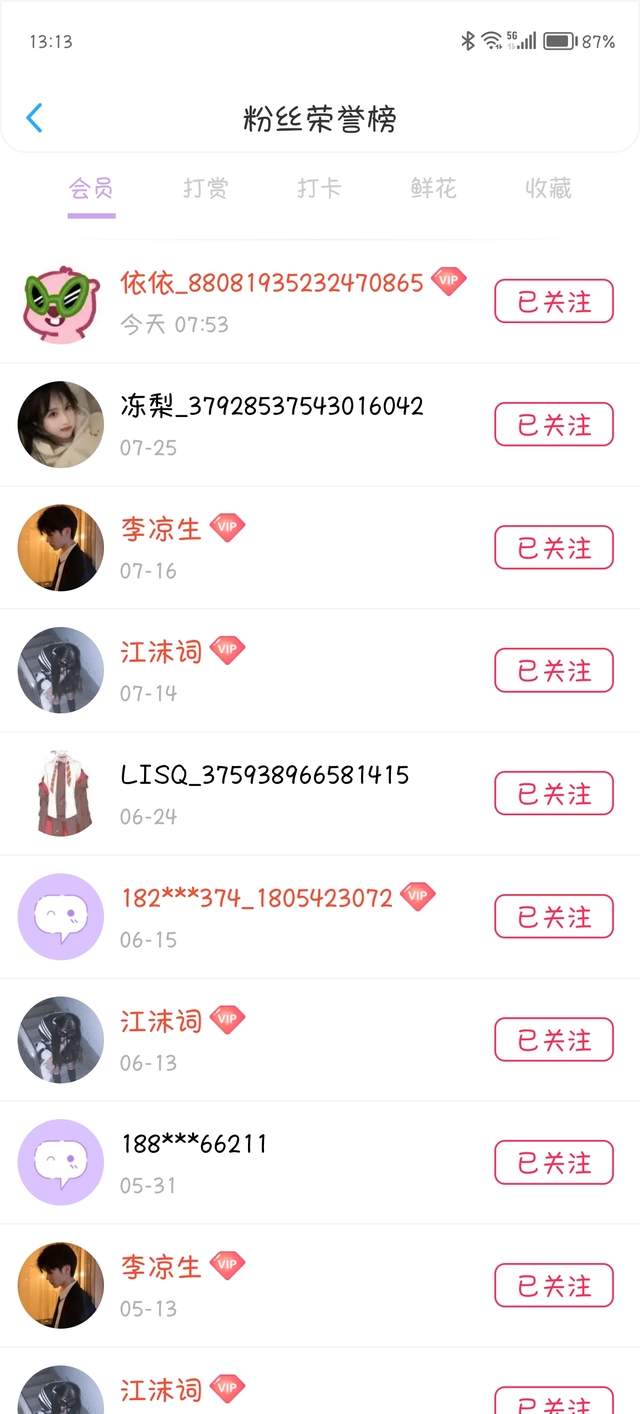Image resolution: width=640 pixels, height=1414 pixels.
Task: Tap 已关注 beside 182***374_1805423072
Action: click(554, 917)
